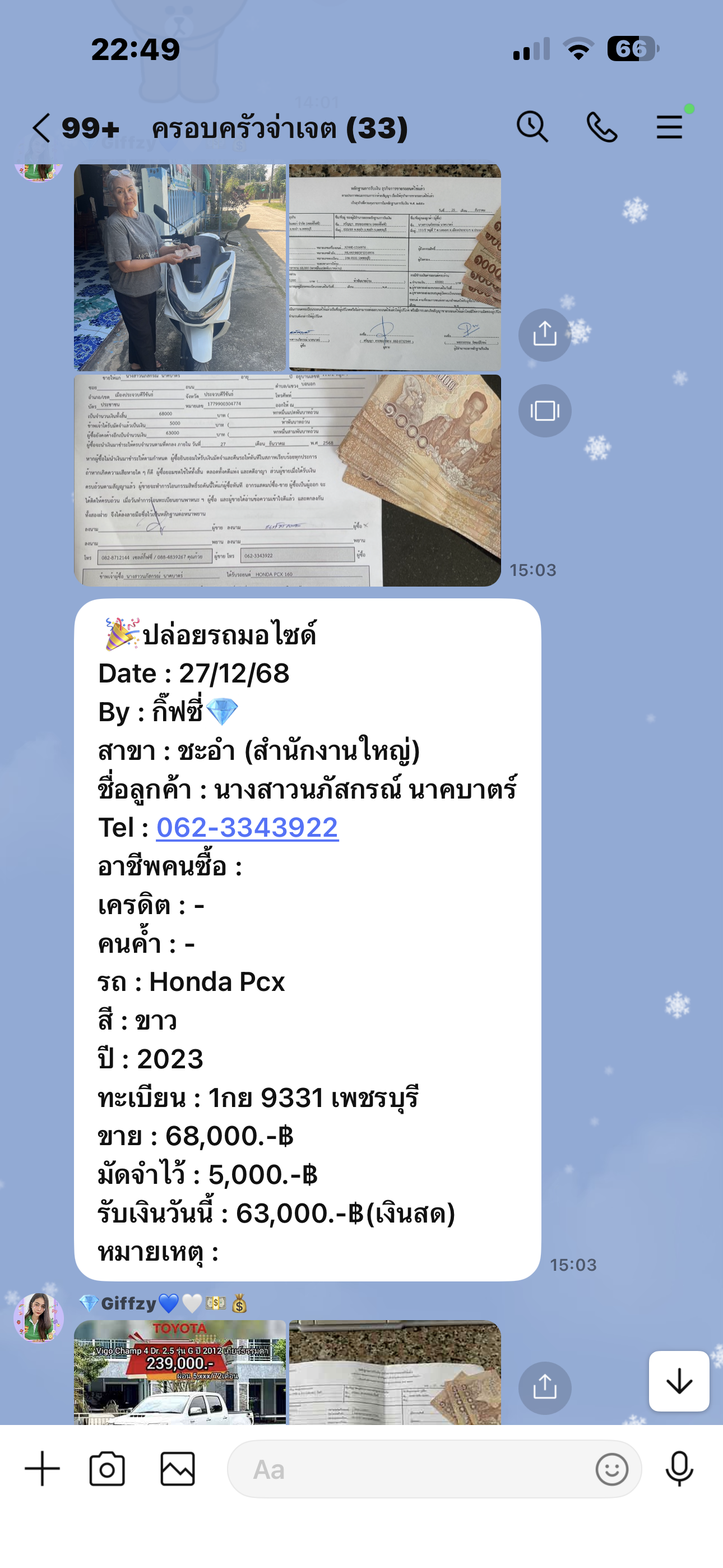The image size is (723, 1568).
Task: Open the emoji and sticker picker
Action: pyautogui.click(x=611, y=1469)
